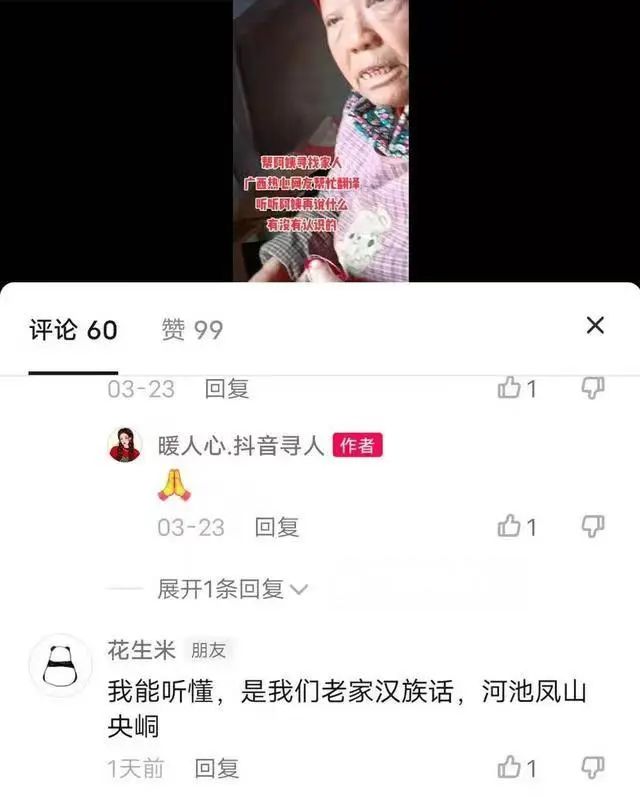Close the comments panel
The image size is (640, 797).
pyautogui.click(x=595, y=325)
